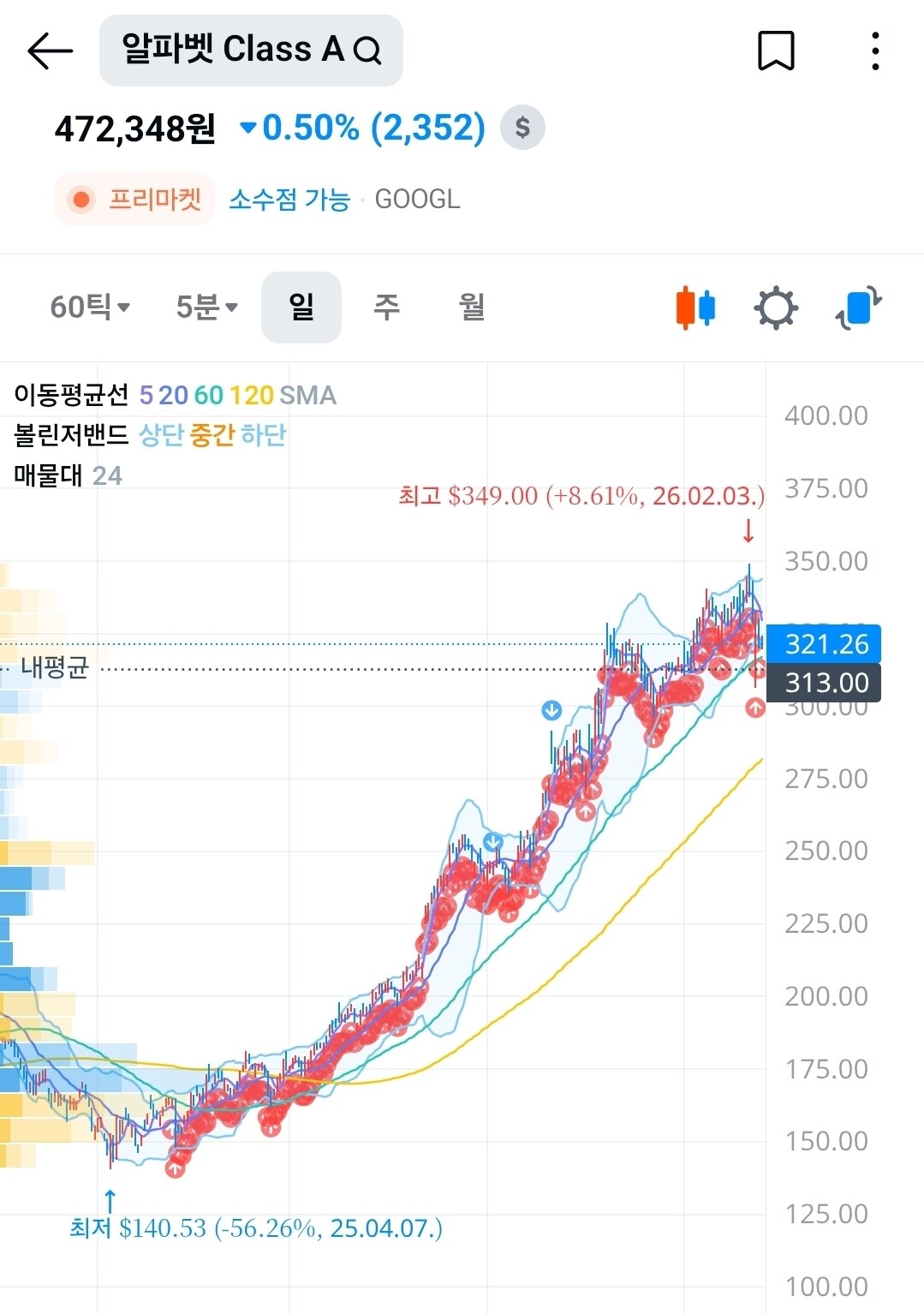Viewport: 924px width, 1314px height.
Task: Open 볼린저밴드 indicator settings
Action: 72,435
